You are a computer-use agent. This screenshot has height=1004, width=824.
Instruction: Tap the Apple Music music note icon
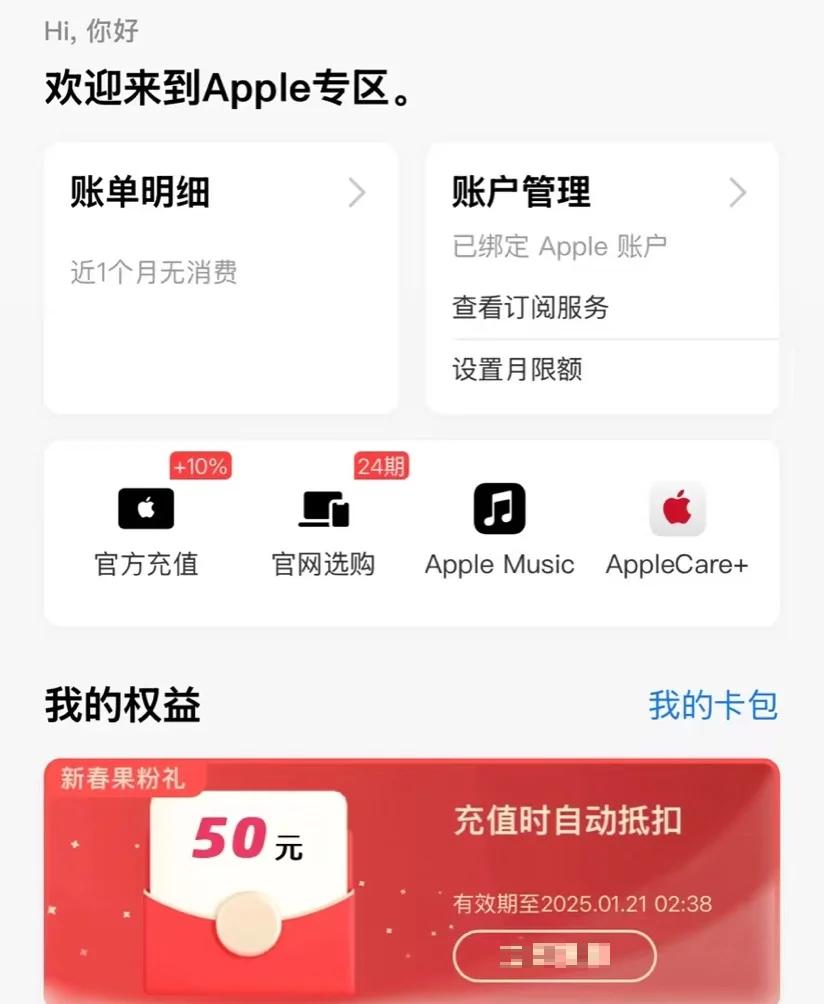[x=497, y=507]
